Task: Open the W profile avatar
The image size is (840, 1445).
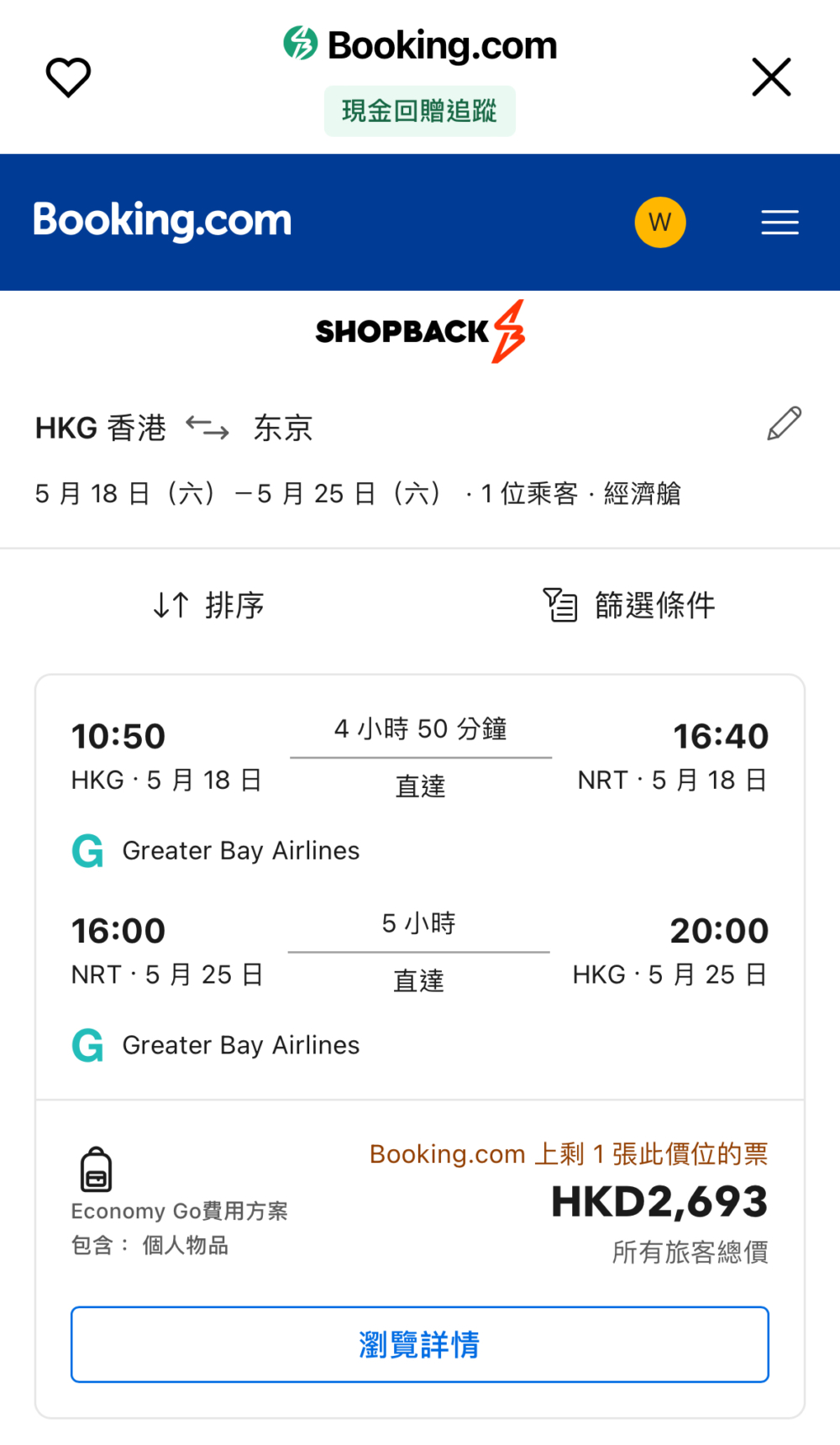Action: [660, 223]
